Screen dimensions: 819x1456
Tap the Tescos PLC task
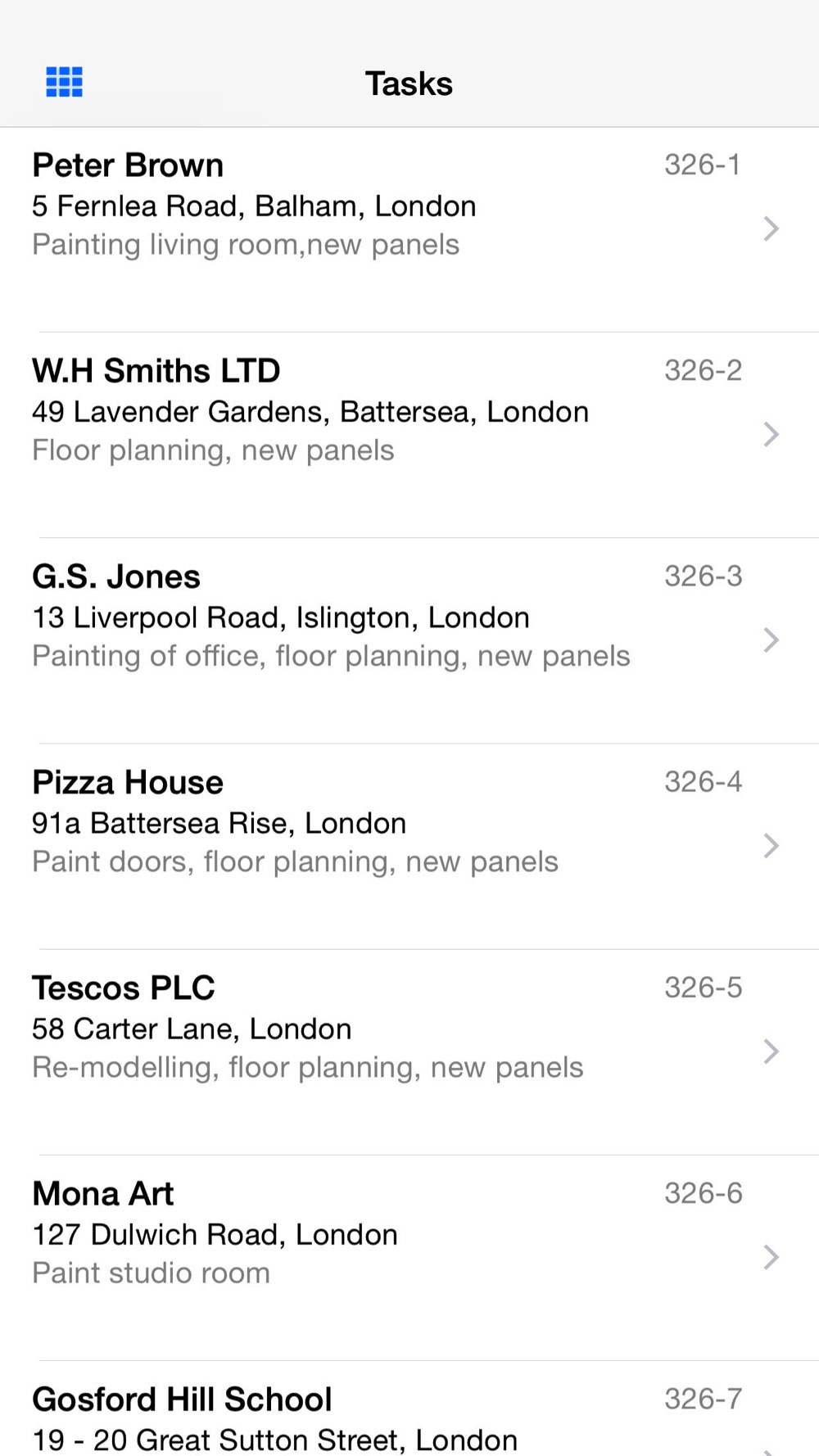tap(409, 1051)
